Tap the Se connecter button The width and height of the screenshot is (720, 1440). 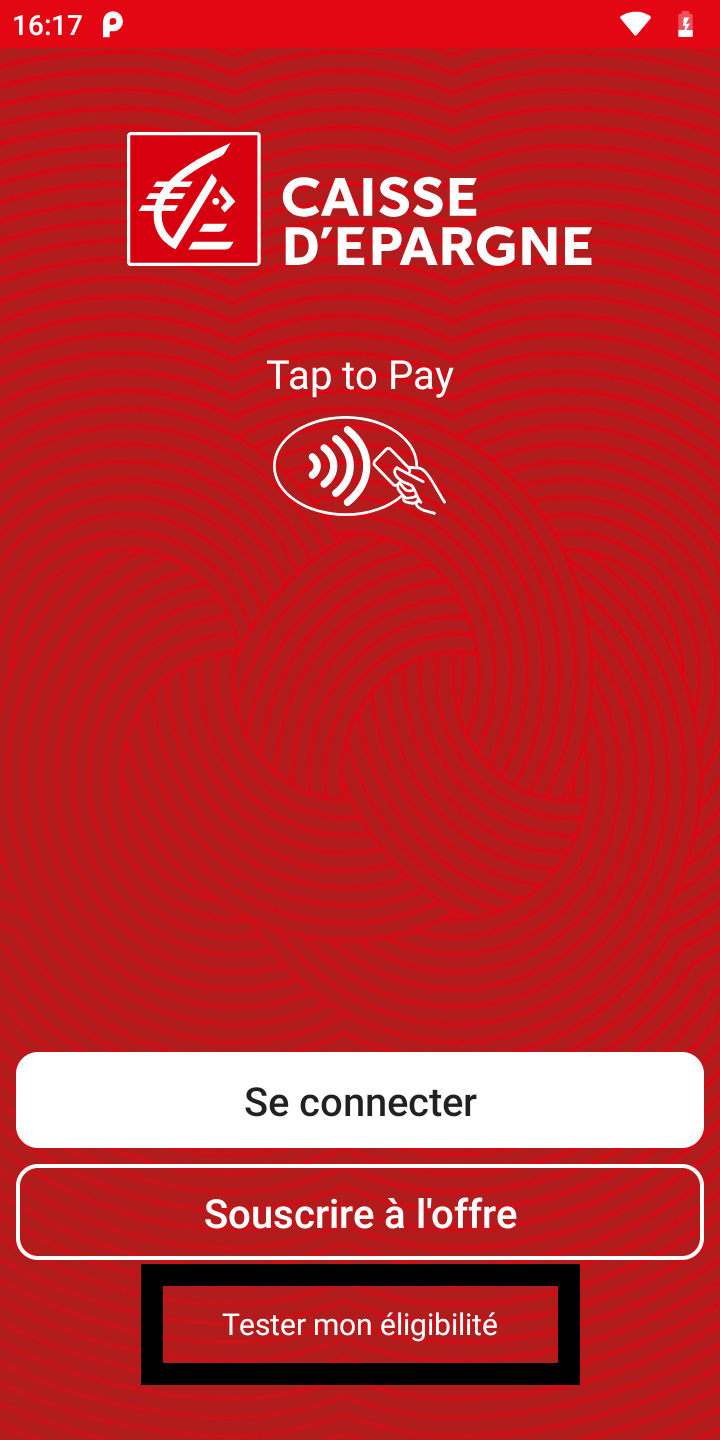click(x=360, y=1100)
